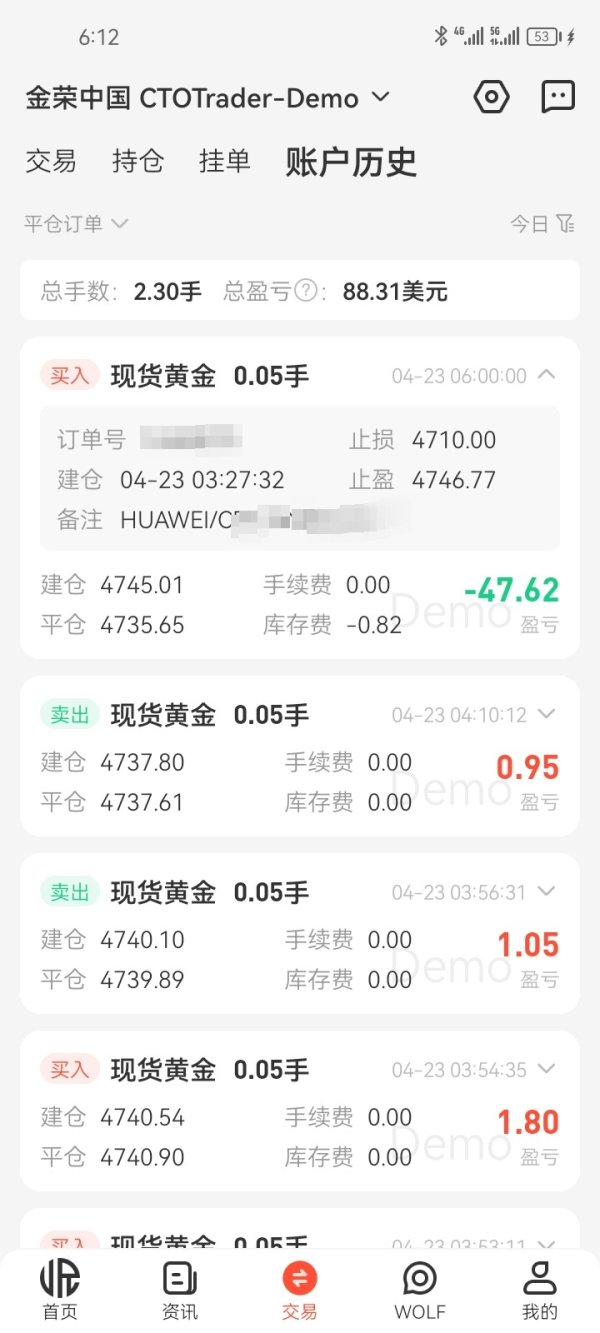
Task: Open the 资讯 news tab
Action: click(180, 1289)
